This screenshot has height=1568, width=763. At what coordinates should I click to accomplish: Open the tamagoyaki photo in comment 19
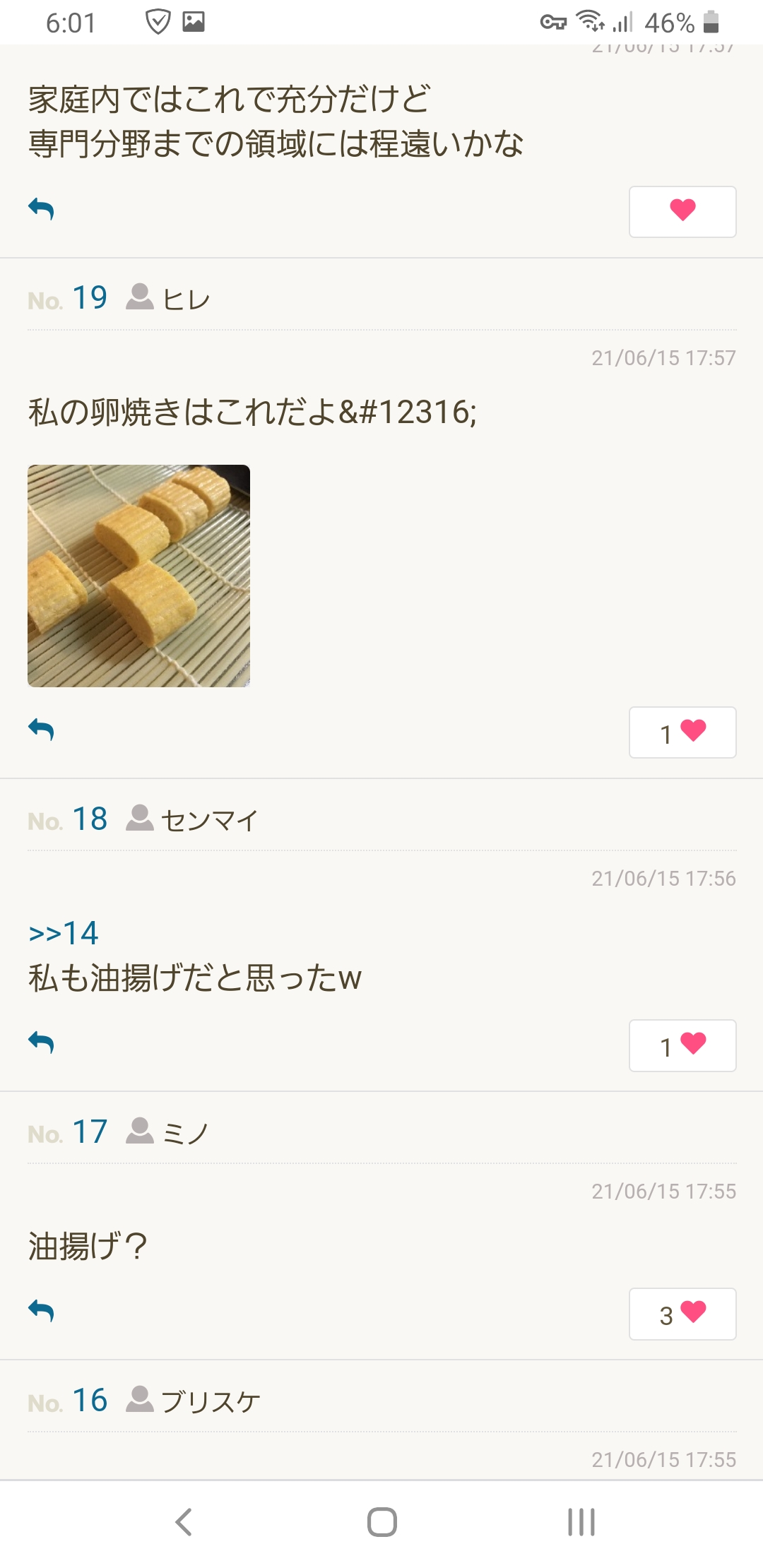tap(138, 576)
